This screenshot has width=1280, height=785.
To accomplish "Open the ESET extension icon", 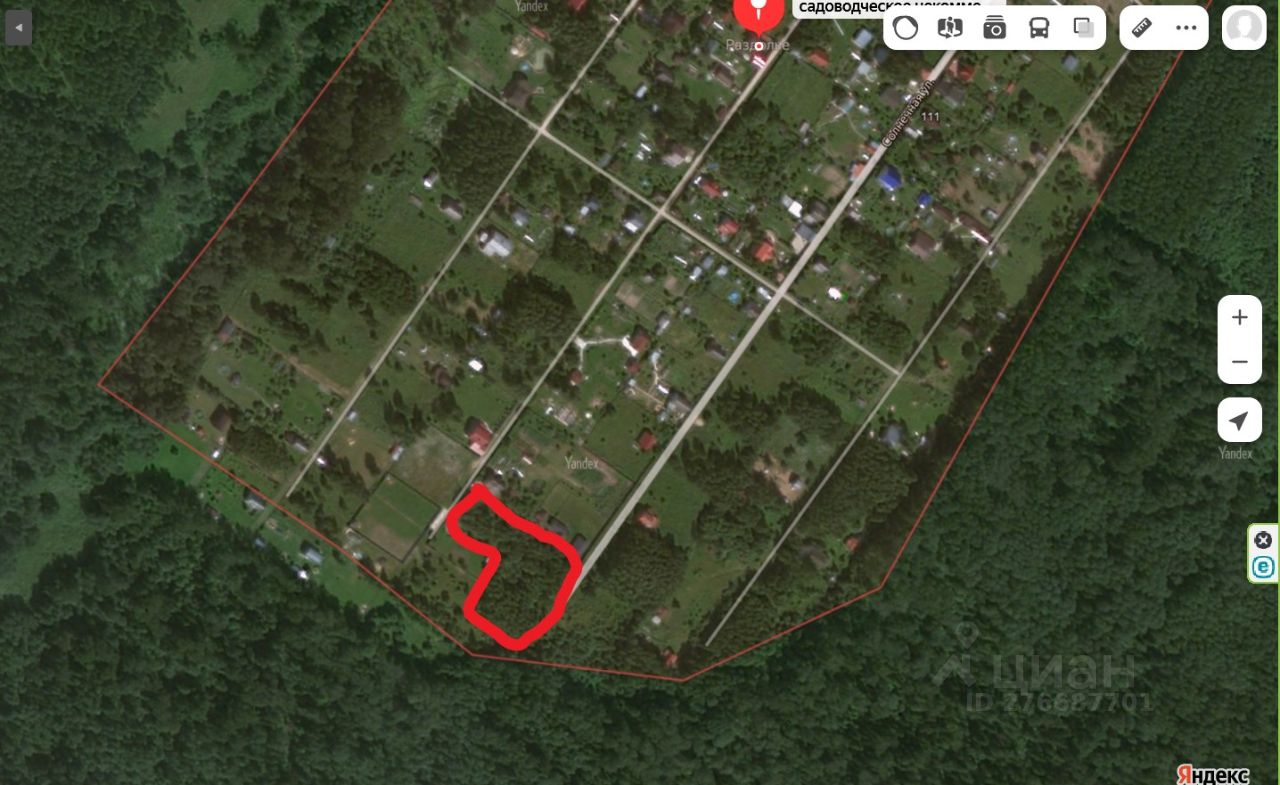I will coord(1264,568).
